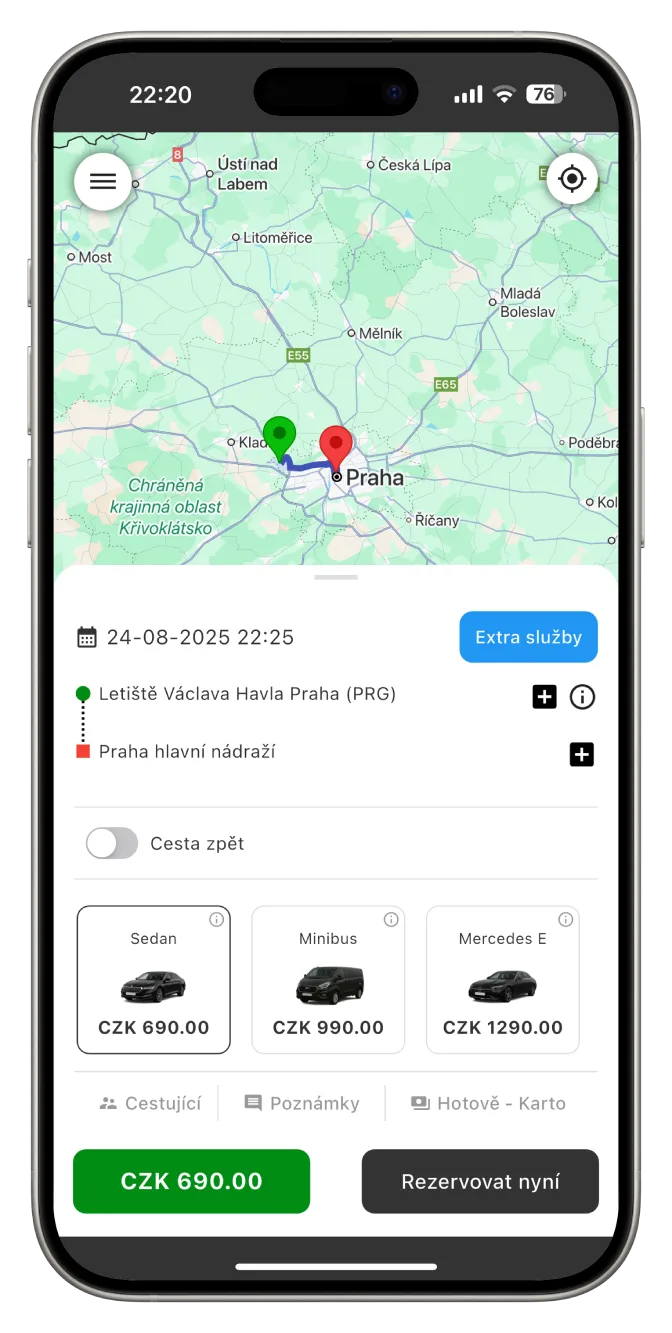Tap the plus icon beside Praha hlavní nádraží
Screen dimensions: 672x1333
click(x=581, y=754)
